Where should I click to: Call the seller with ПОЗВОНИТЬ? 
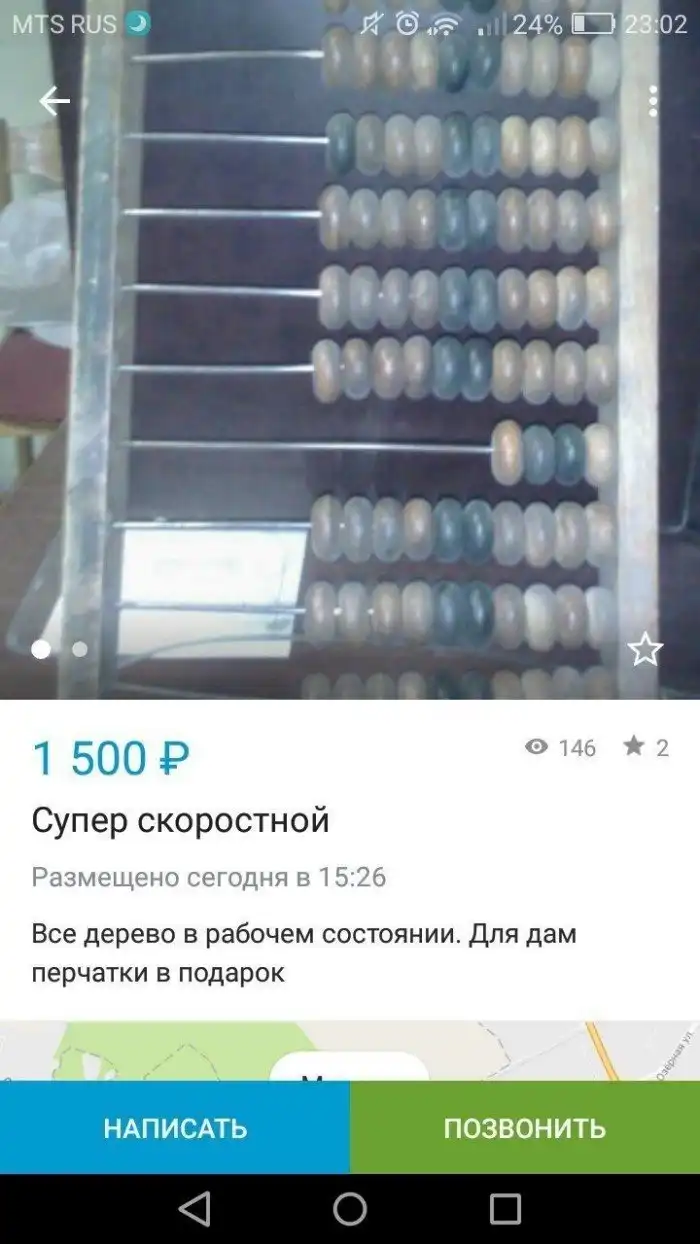525,1128
